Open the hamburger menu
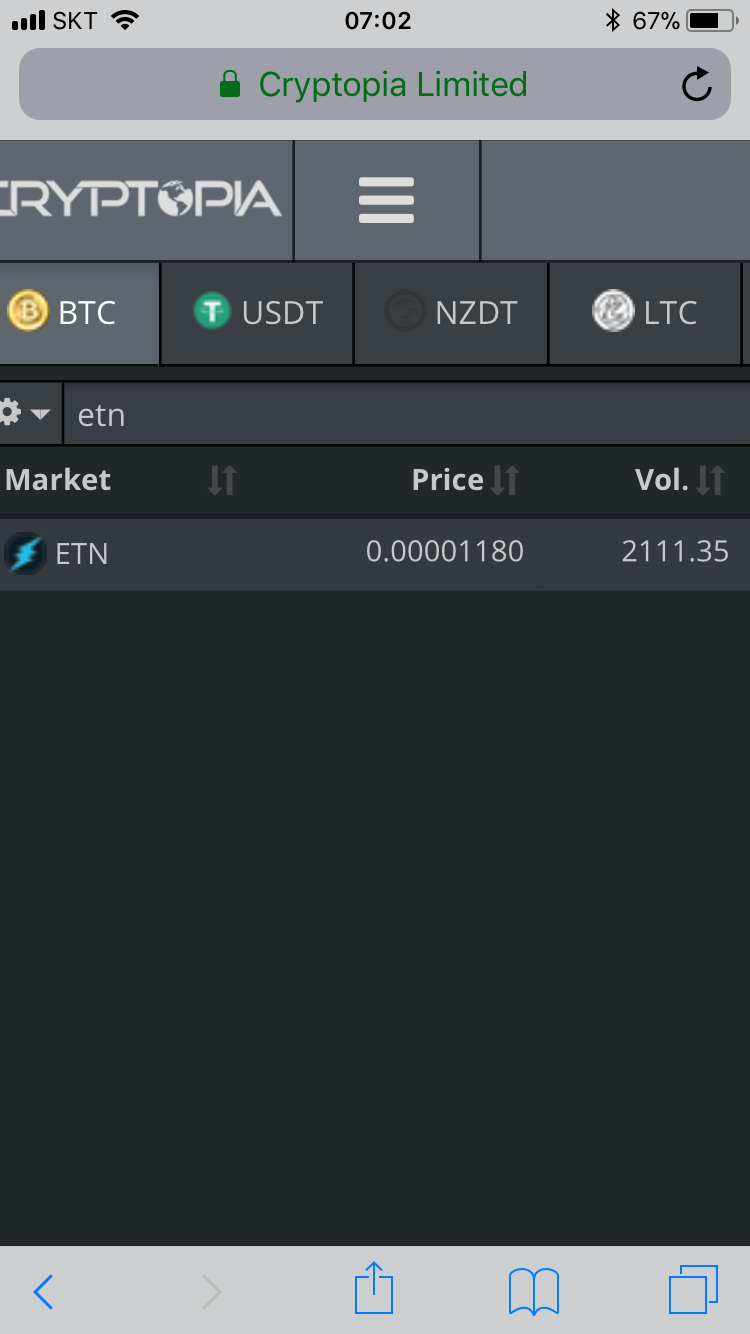This screenshot has height=1334, width=750. coord(387,200)
